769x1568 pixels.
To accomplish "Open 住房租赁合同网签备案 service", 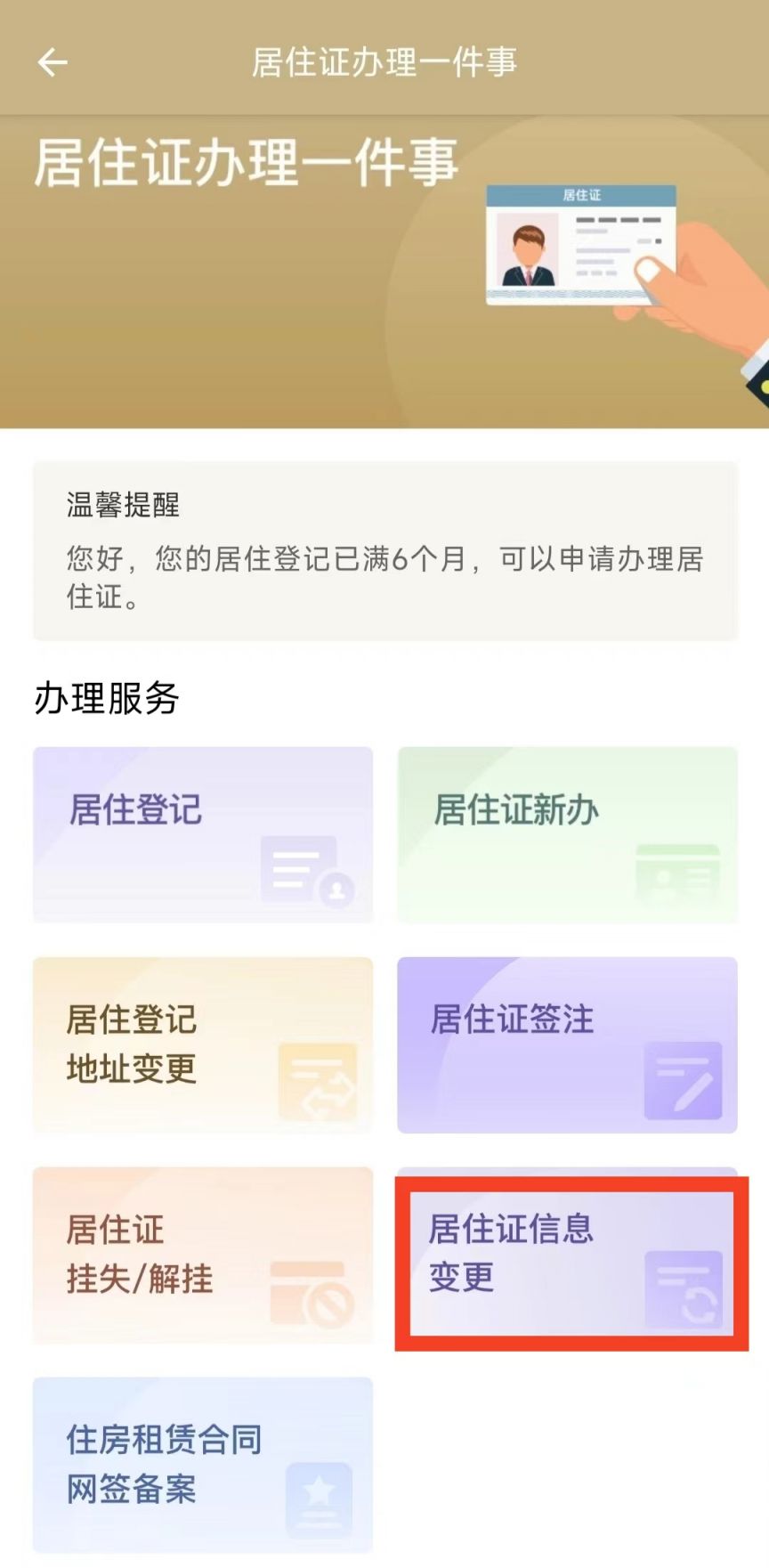I will click(203, 1465).
